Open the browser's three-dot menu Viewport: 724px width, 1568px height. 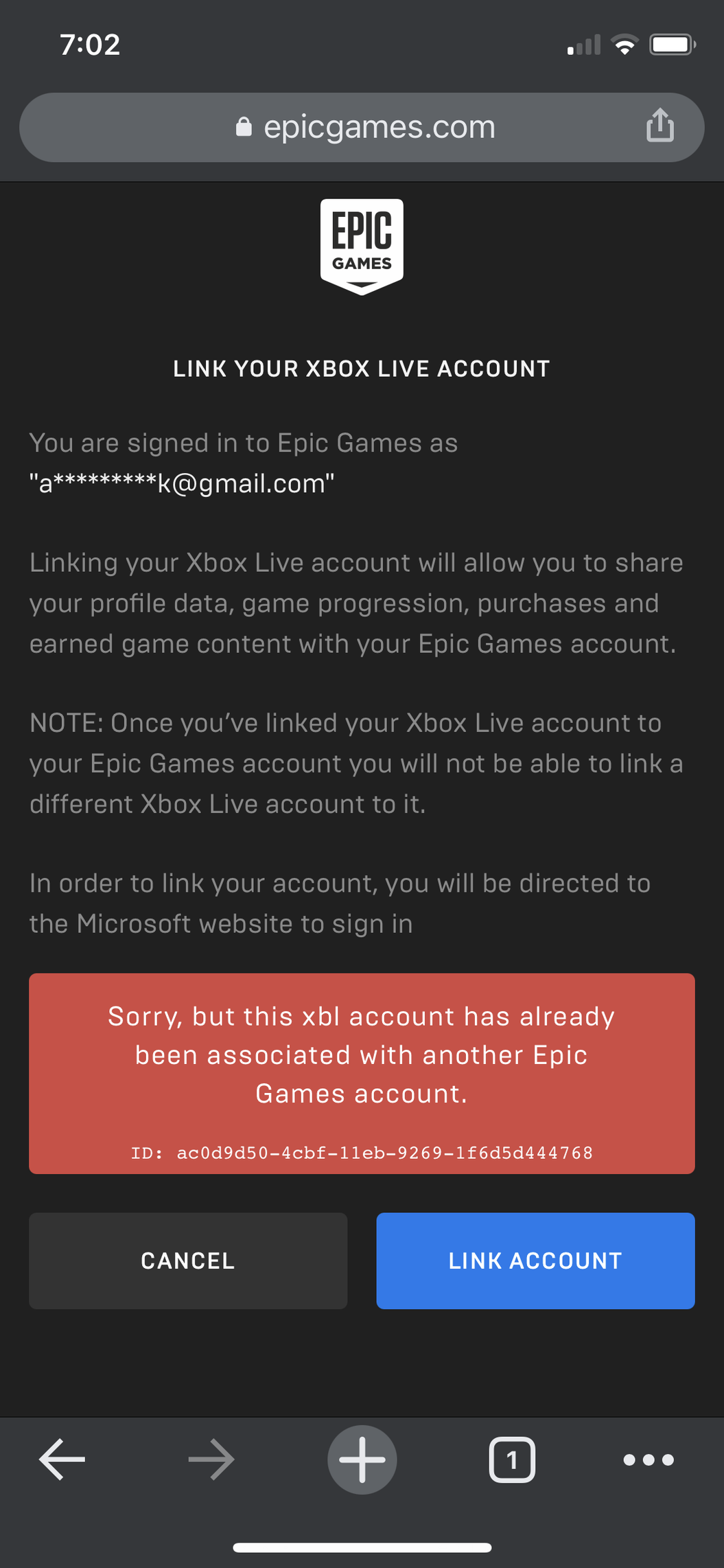pos(648,1459)
